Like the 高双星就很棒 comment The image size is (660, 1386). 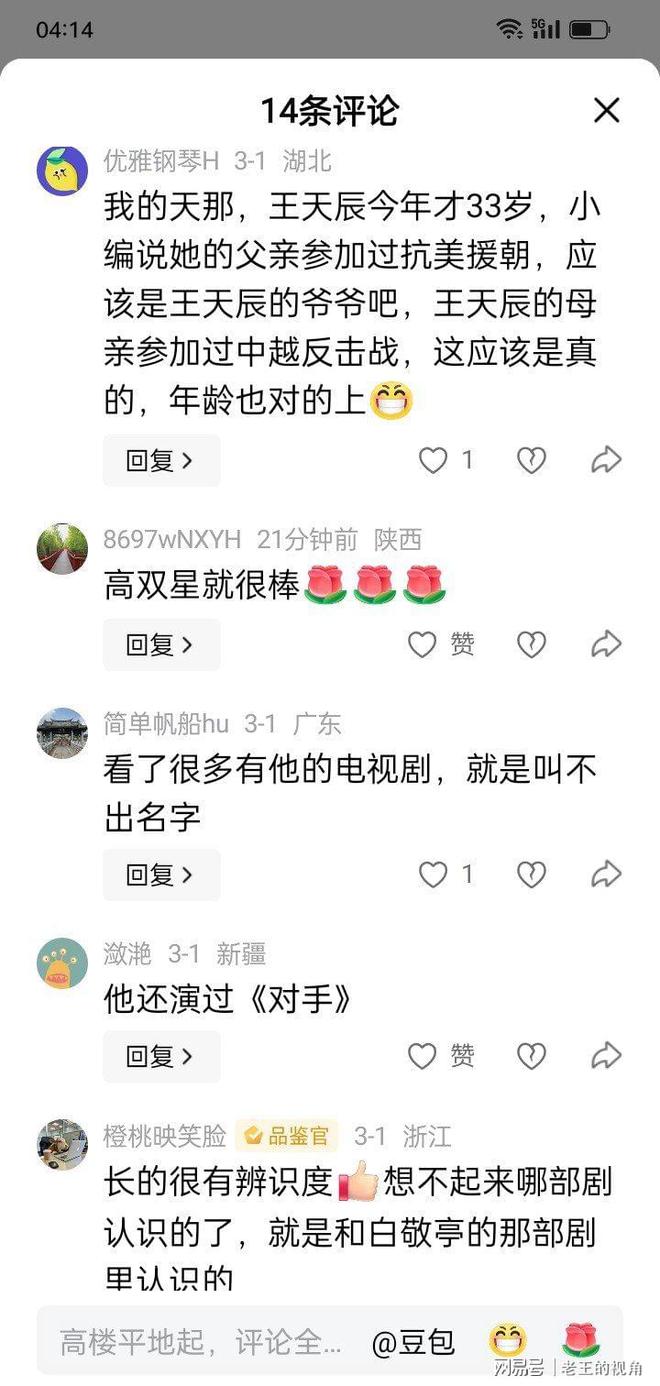point(423,645)
